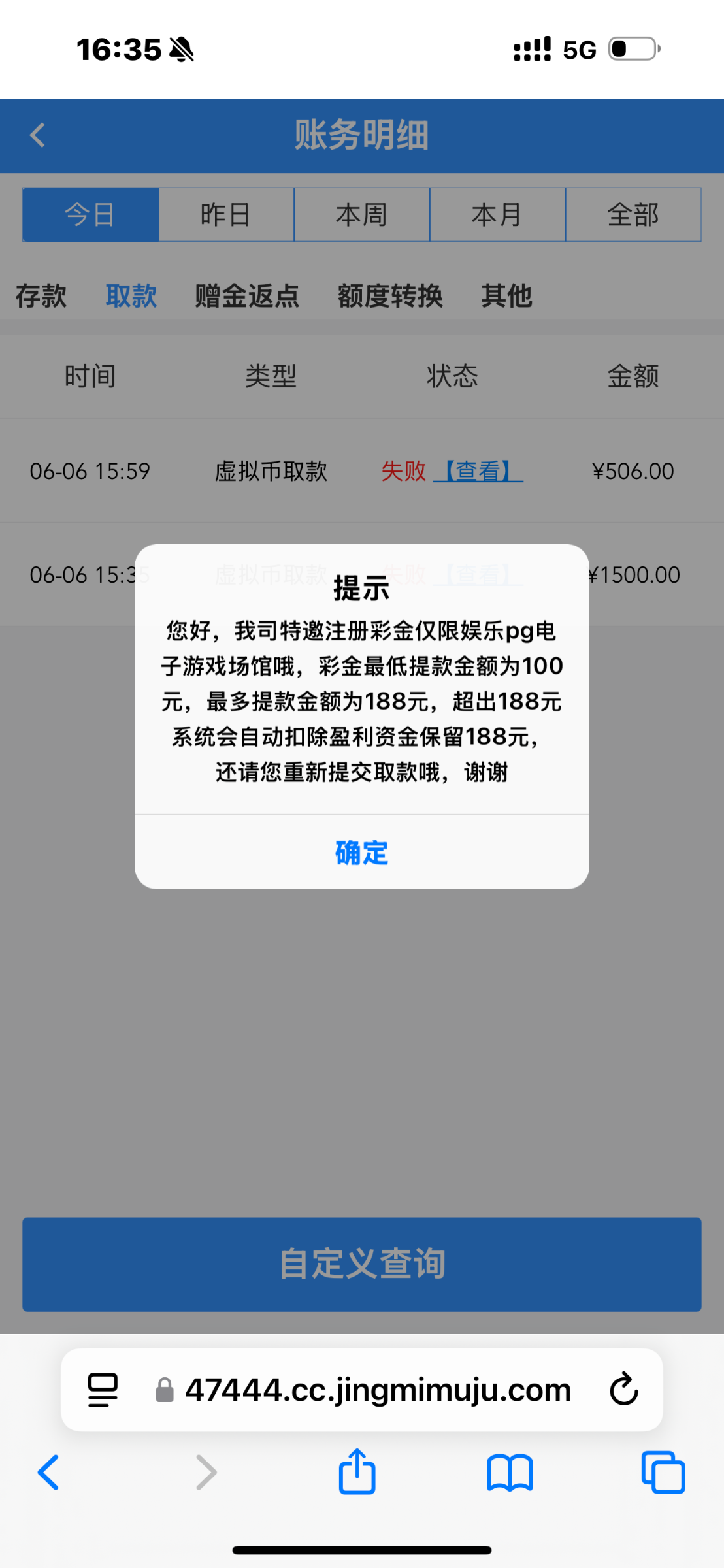Open the 赠金返点 tab
The height and width of the screenshot is (1568, 724).
(x=247, y=296)
